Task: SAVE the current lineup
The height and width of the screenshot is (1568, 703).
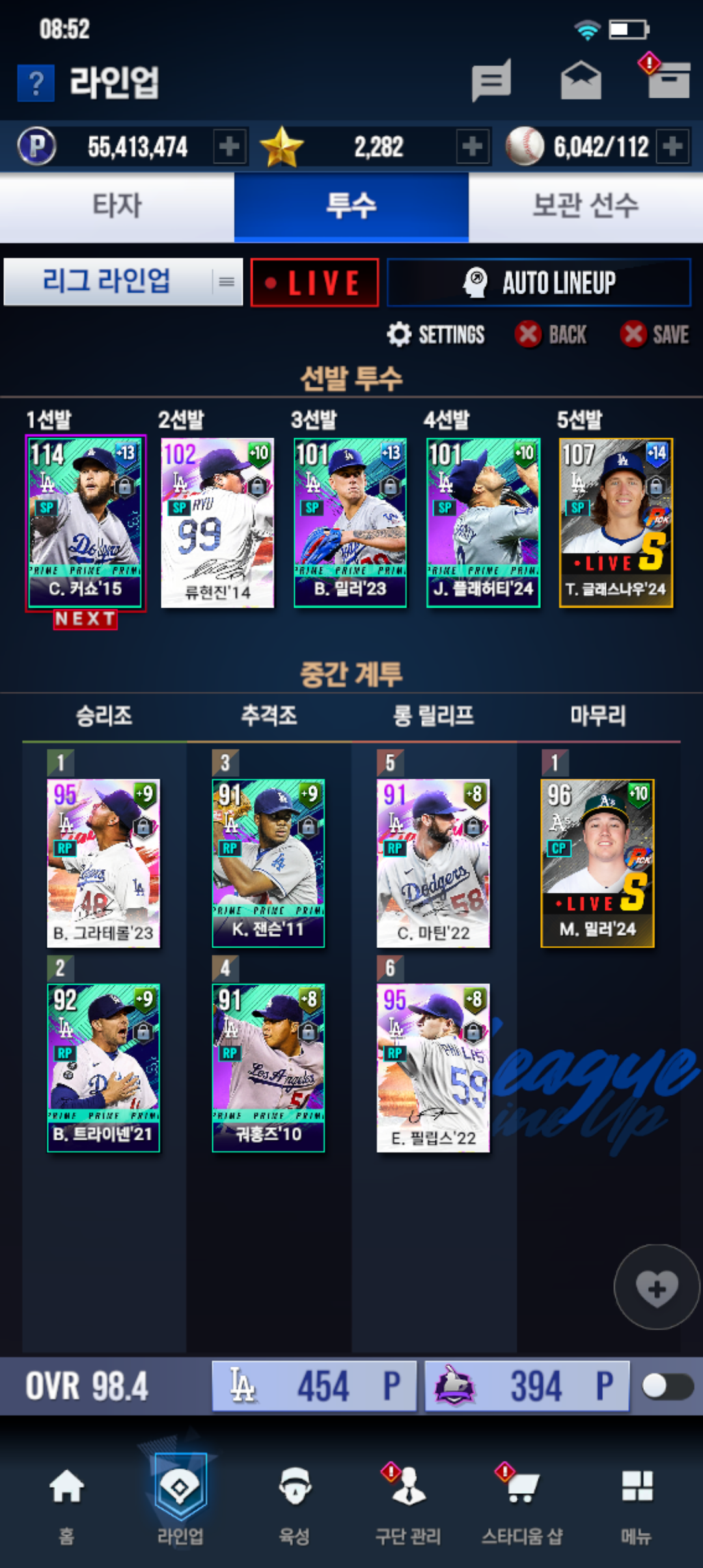Action: point(654,335)
